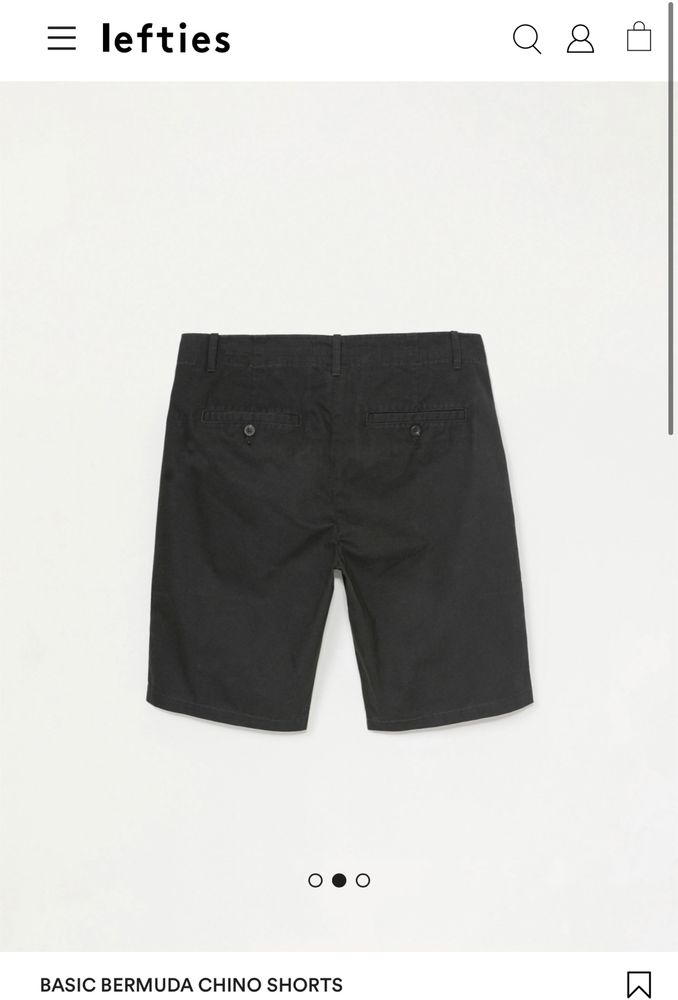Open the hamburger menu
The image size is (678, 1000).
[62, 39]
